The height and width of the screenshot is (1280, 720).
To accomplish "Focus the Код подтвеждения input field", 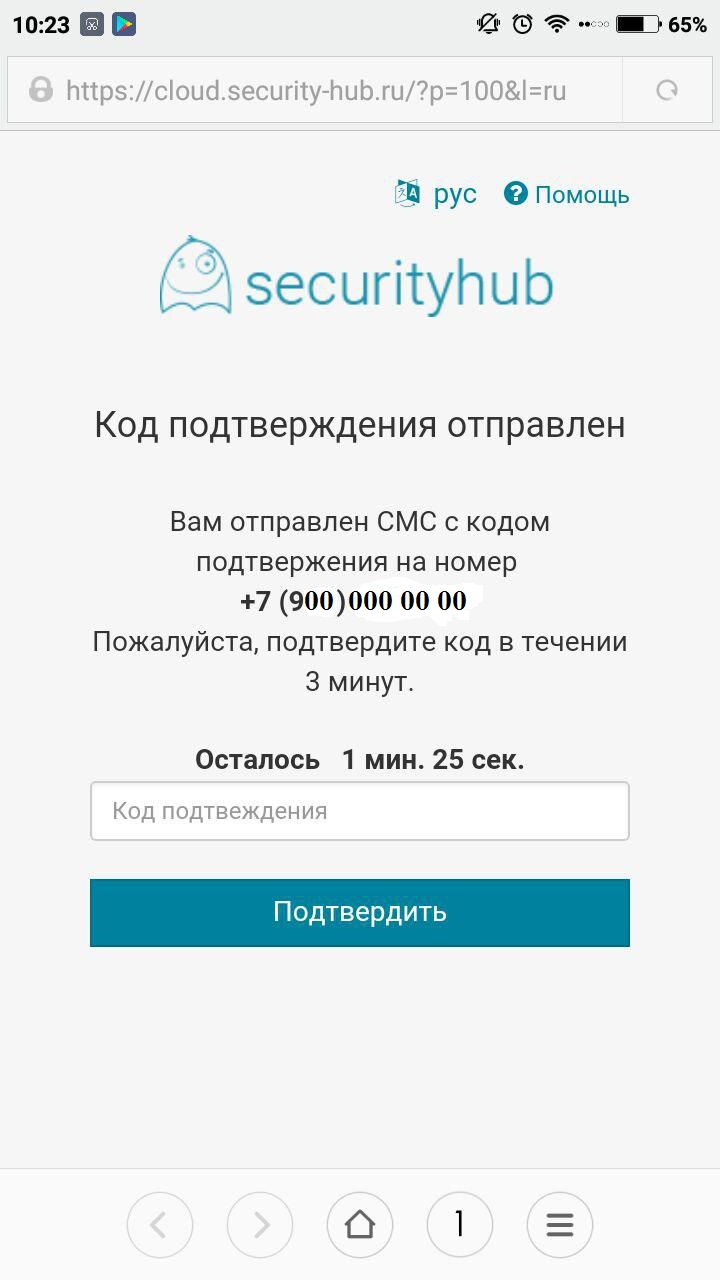I will [x=360, y=811].
